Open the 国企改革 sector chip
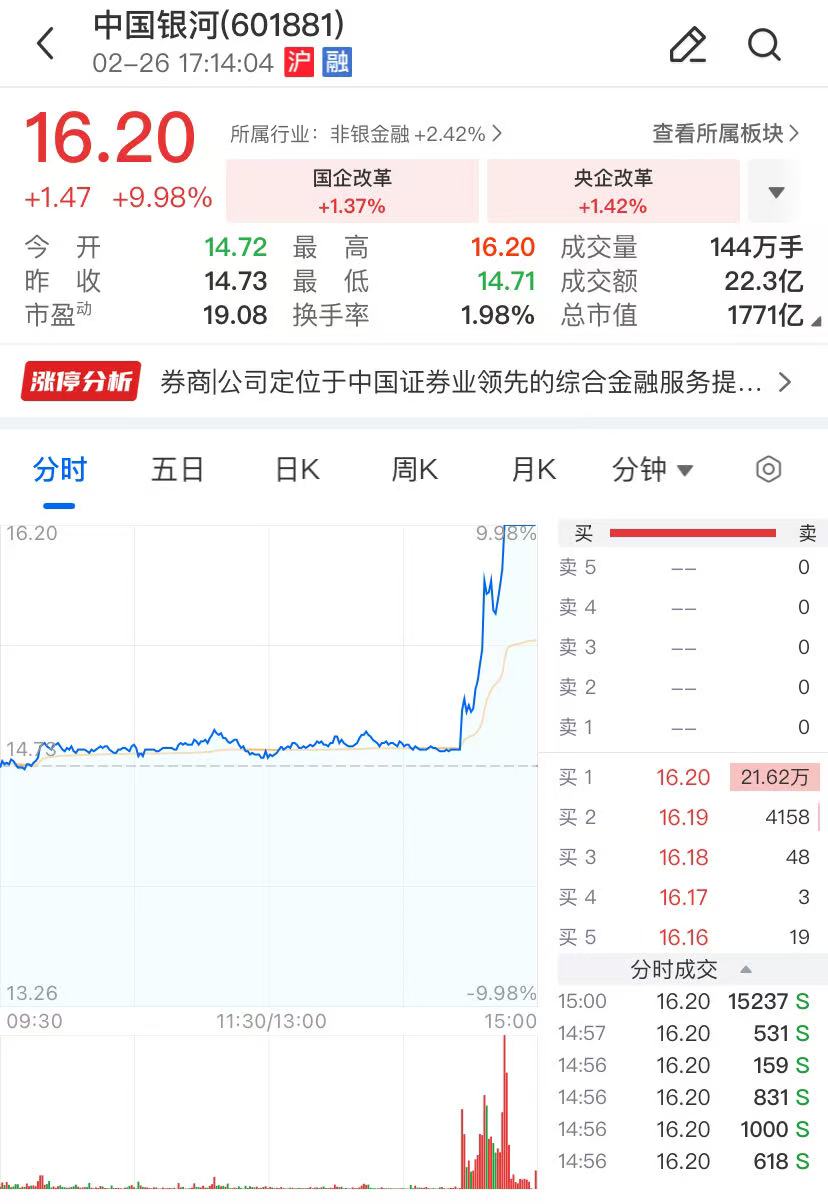Image resolution: width=828 pixels, height=1204 pixels. (x=352, y=191)
